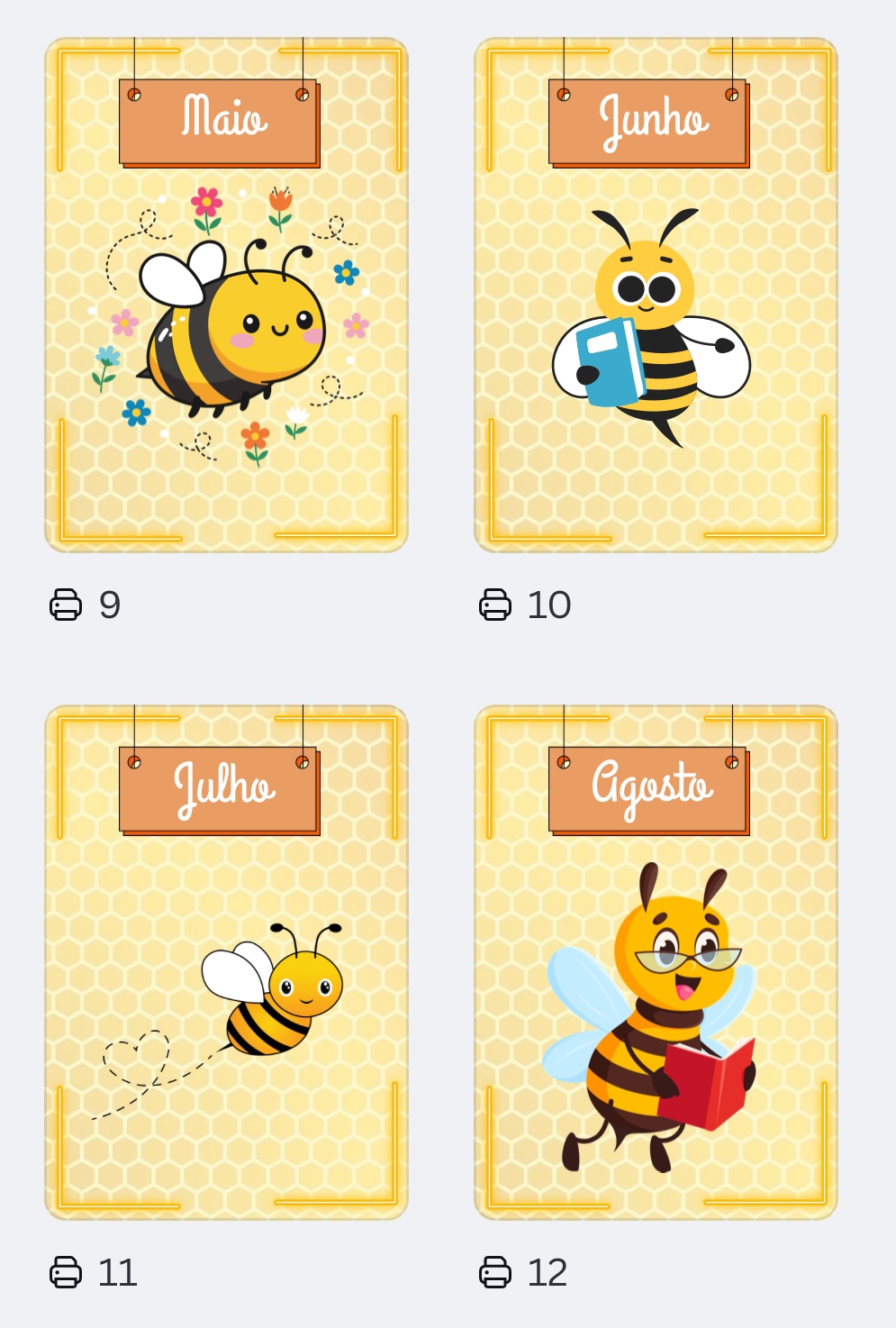Open the Maio page thumbnail
The width and height of the screenshot is (896, 1328).
point(226,295)
